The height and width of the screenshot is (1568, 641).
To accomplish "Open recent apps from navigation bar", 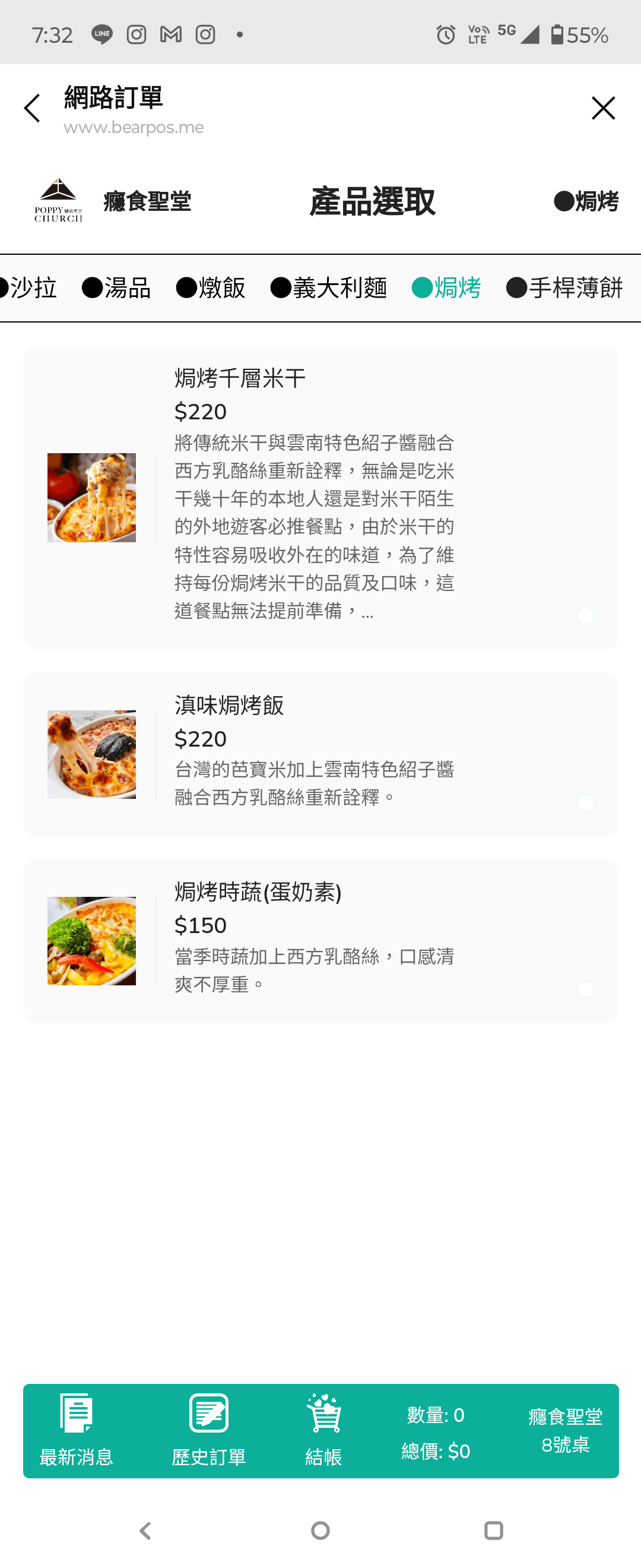I will (x=493, y=1529).
